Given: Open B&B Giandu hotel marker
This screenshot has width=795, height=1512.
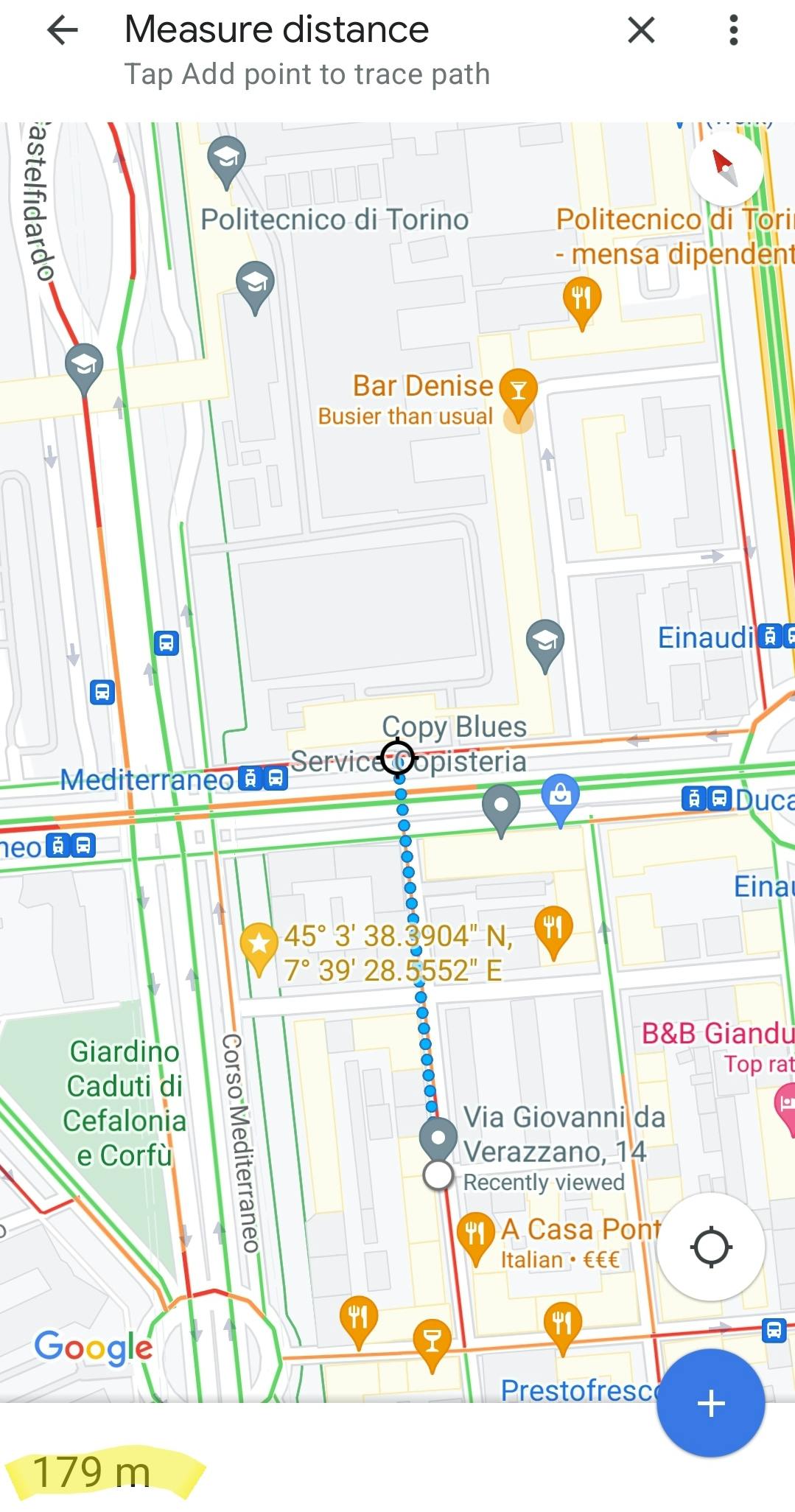Looking at the screenshot, I should (x=785, y=1103).
